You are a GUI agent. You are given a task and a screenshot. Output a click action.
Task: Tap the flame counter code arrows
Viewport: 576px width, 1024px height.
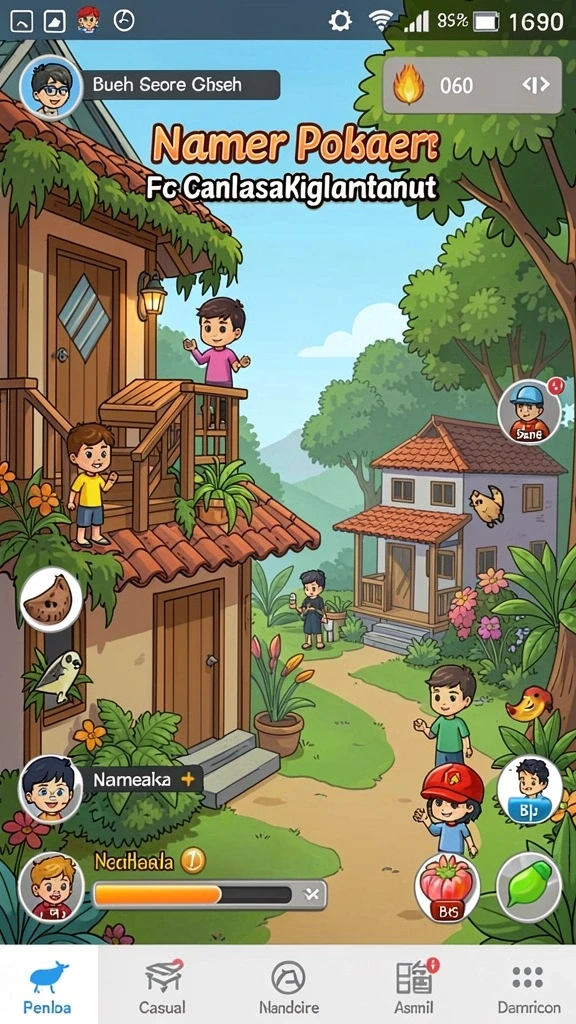tap(535, 86)
